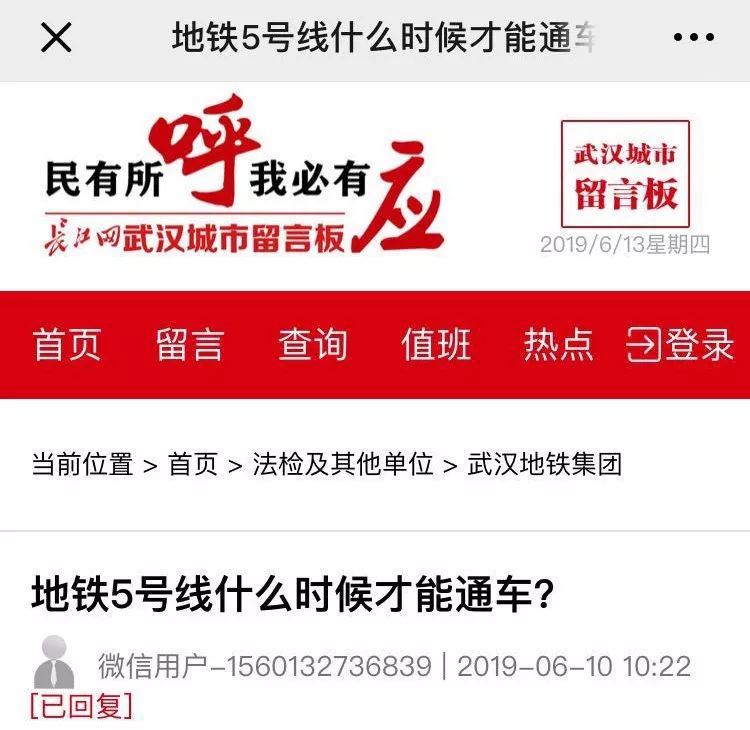
Task: Open the three-dot overflow menu
Action: point(693,39)
